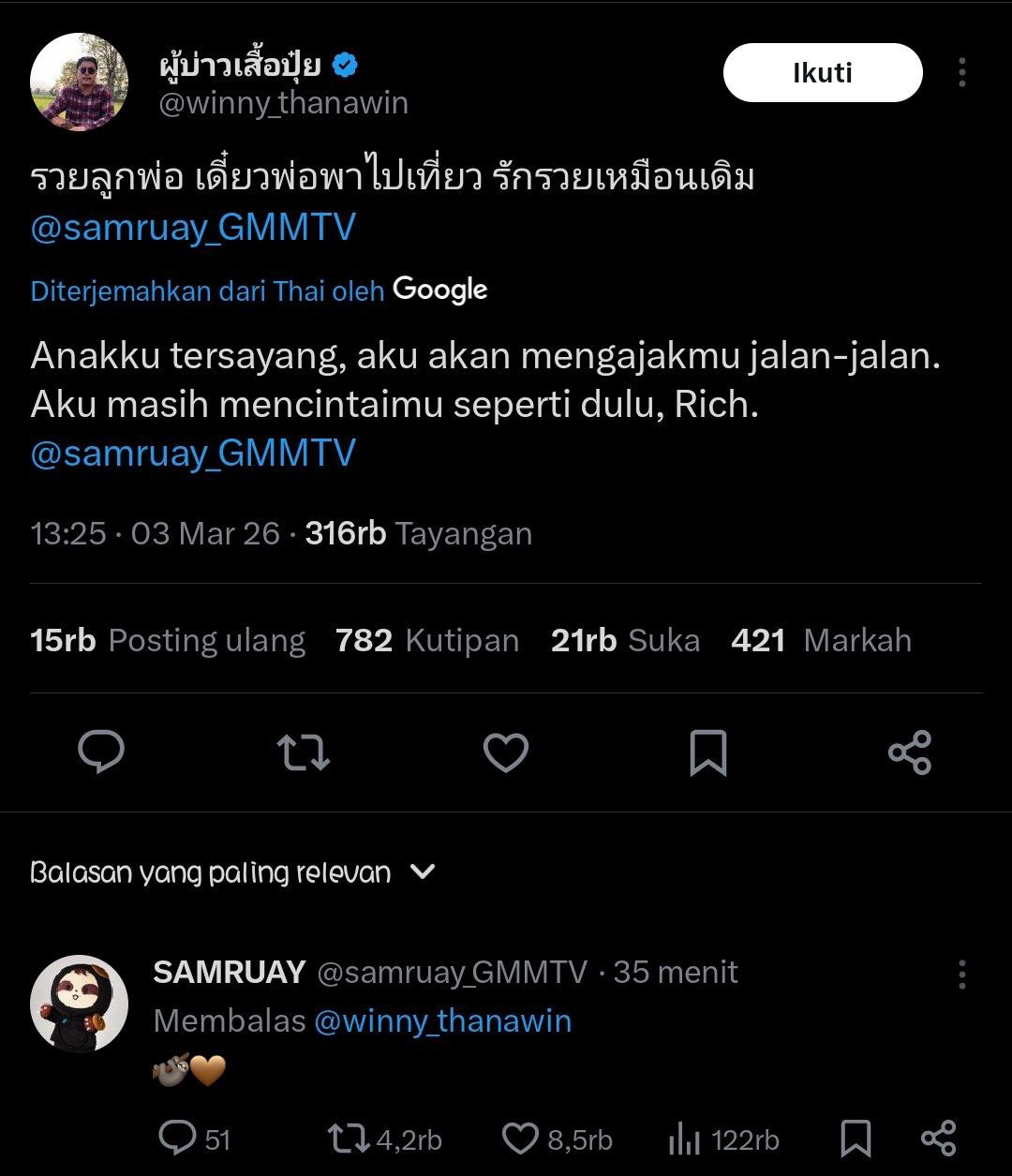View the 782 Kutipan quotes
The width and height of the screenshot is (1012, 1176).
427,641
